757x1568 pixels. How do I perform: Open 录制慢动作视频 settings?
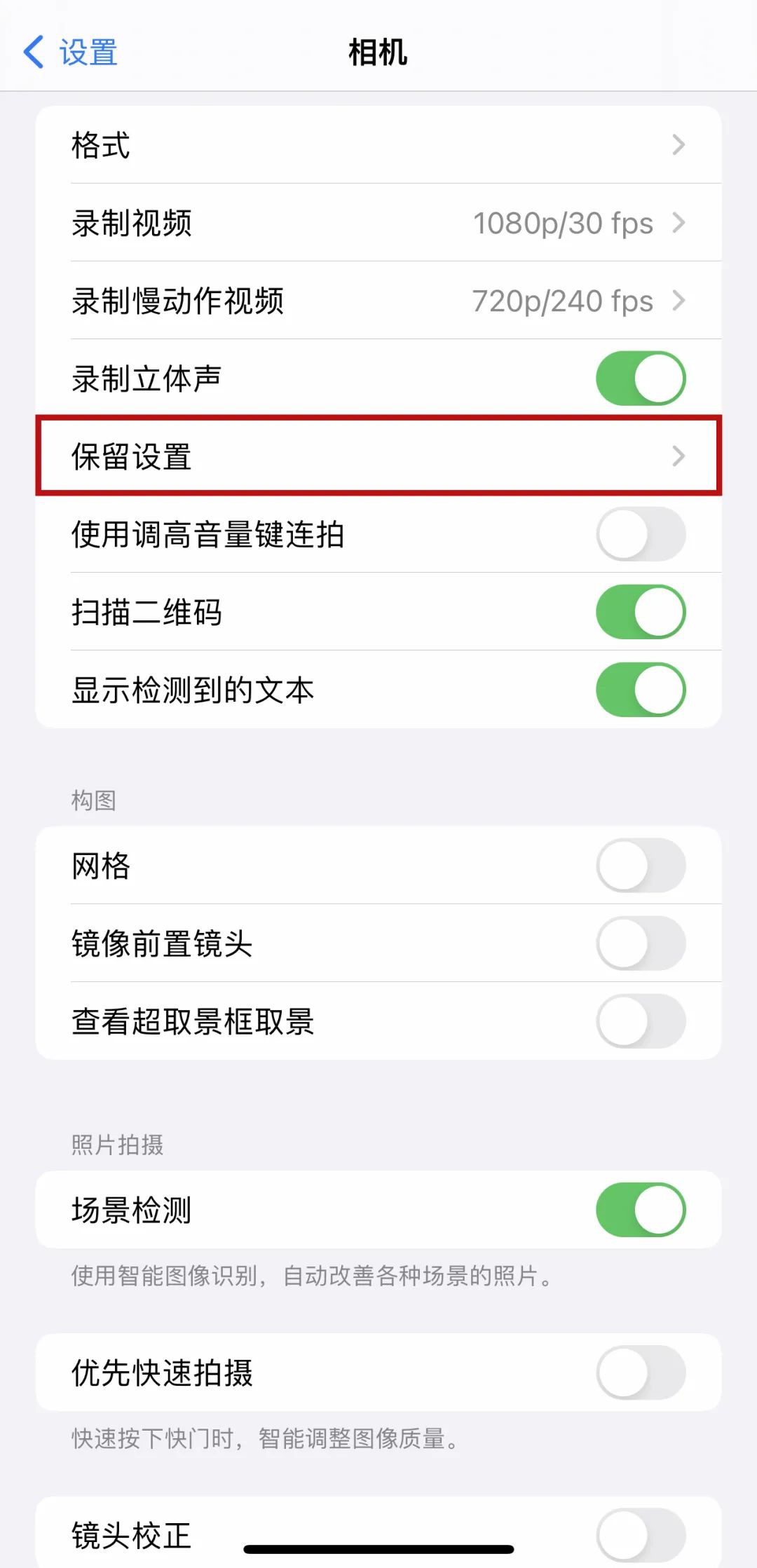pyautogui.click(x=378, y=301)
